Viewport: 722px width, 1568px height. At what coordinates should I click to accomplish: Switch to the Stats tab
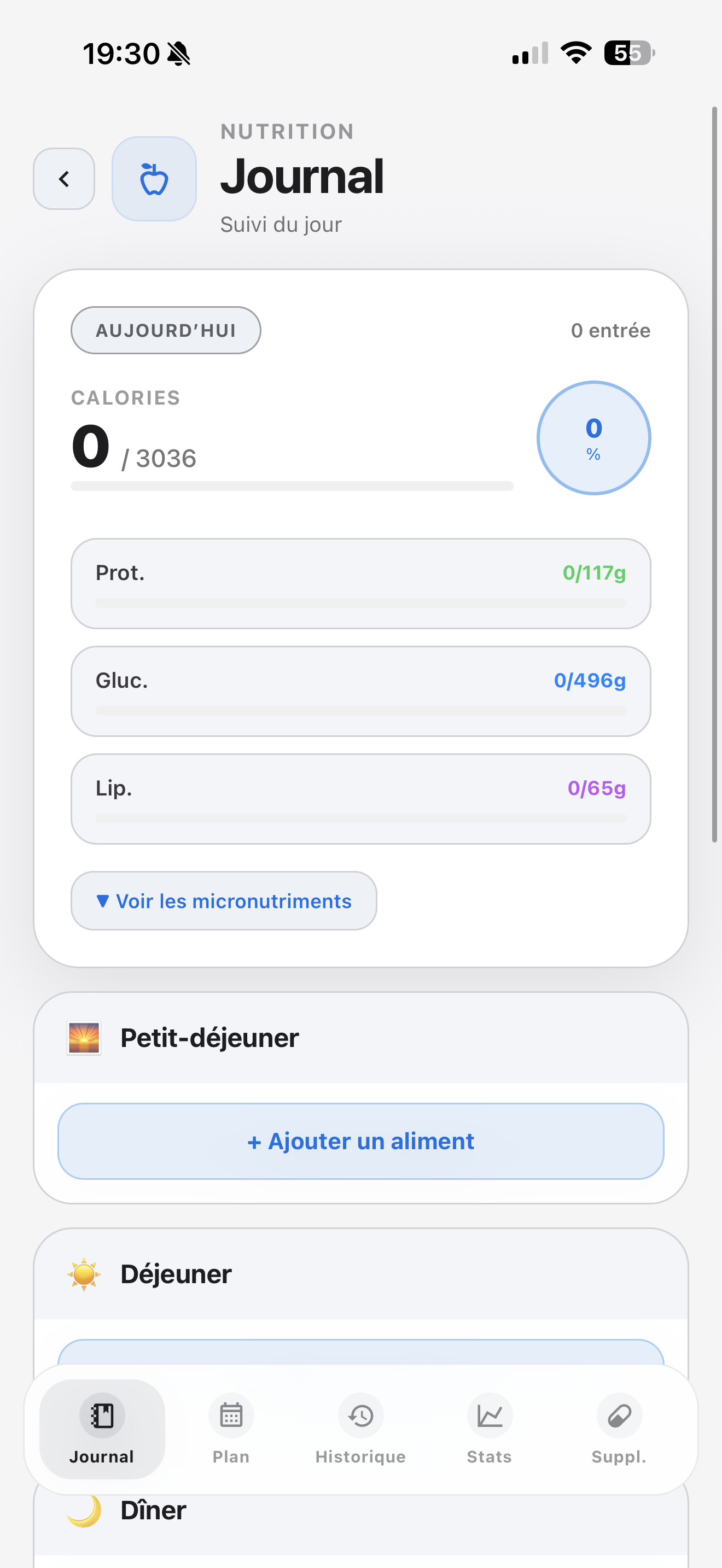(x=489, y=1428)
